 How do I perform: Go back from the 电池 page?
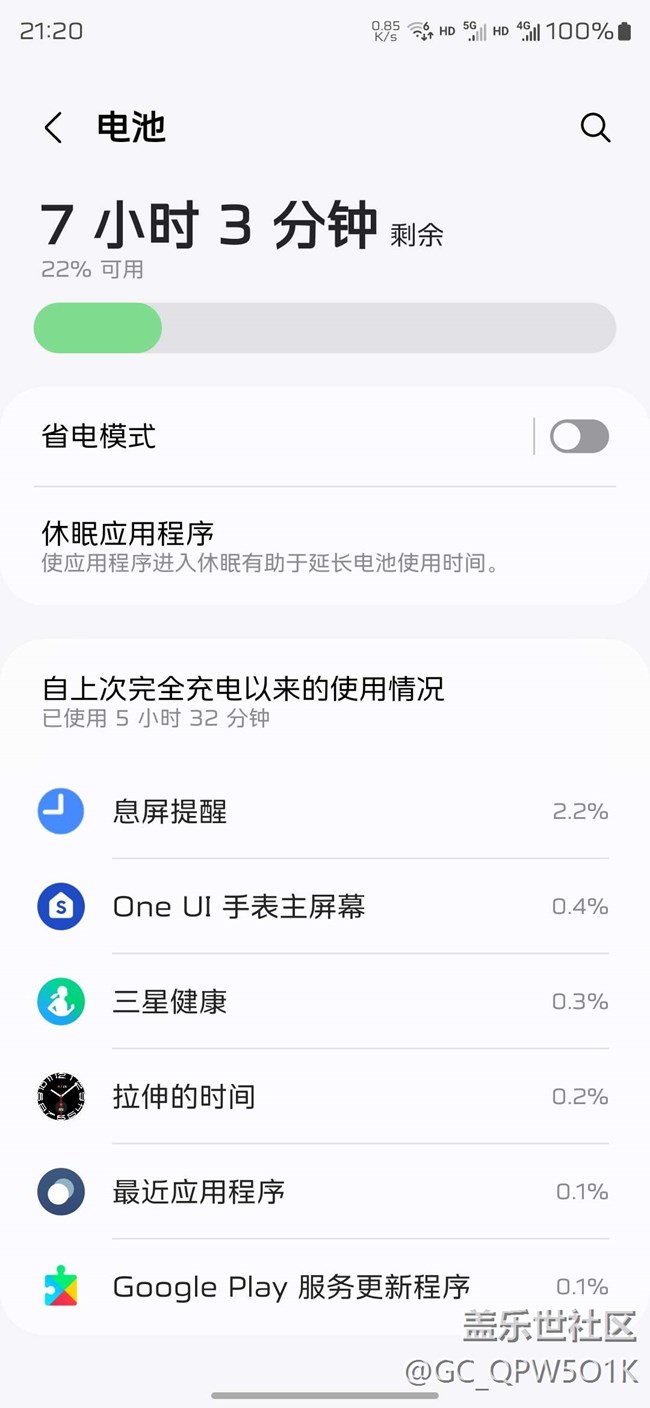[54, 128]
